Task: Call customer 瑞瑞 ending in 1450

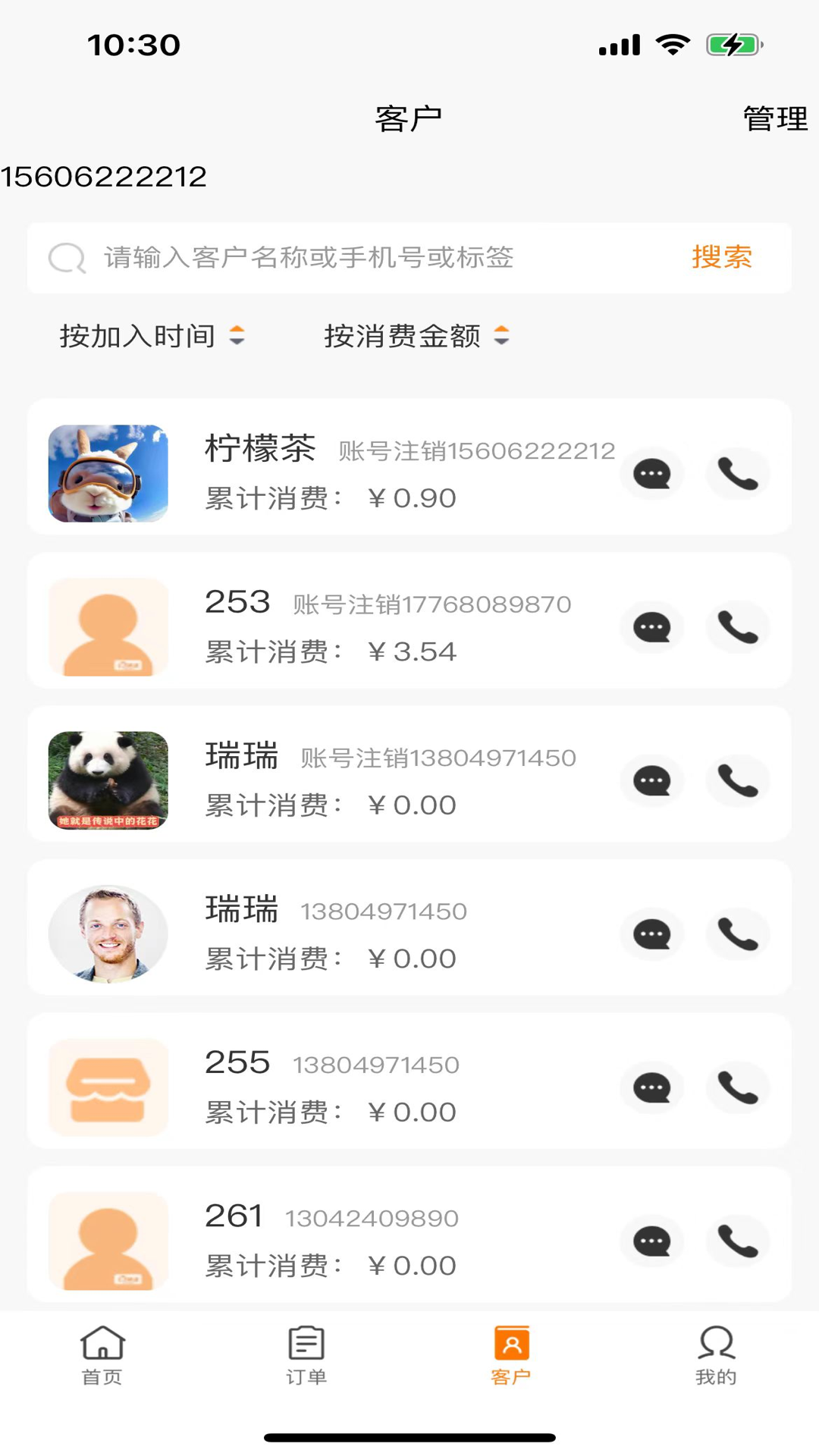Action: click(x=737, y=934)
